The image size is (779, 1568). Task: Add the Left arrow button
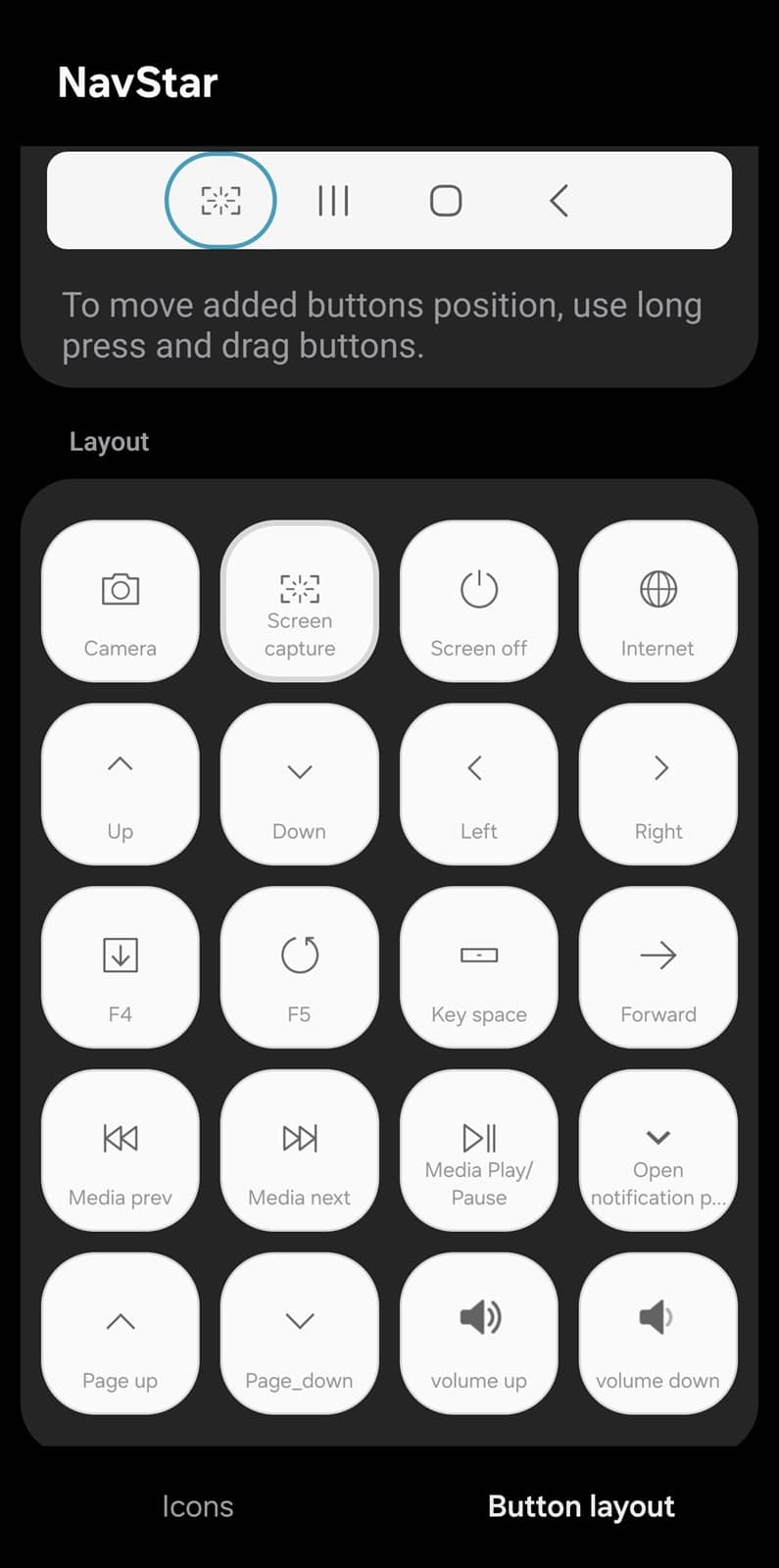click(478, 784)
